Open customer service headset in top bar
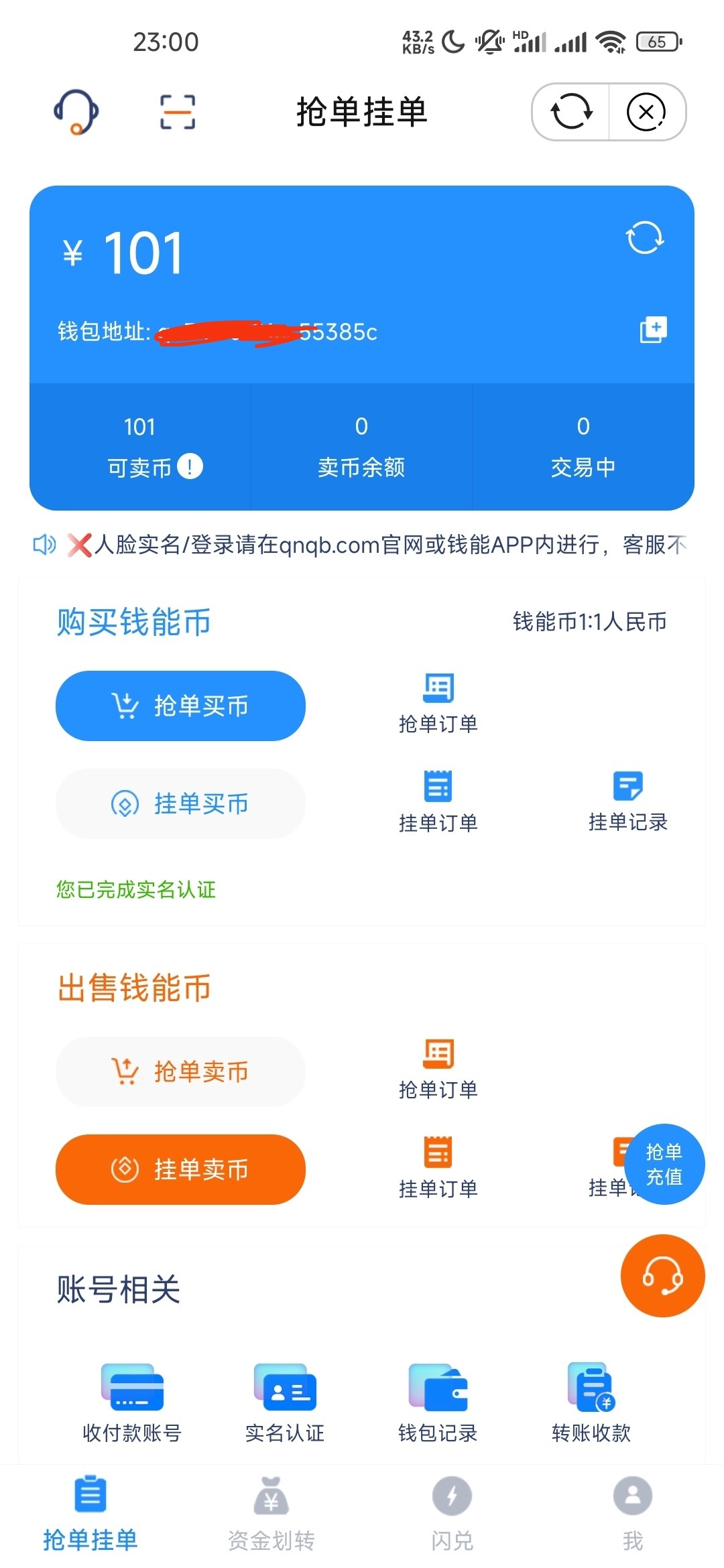This screenshot has width=724, height=1568. tap(76, 111)
